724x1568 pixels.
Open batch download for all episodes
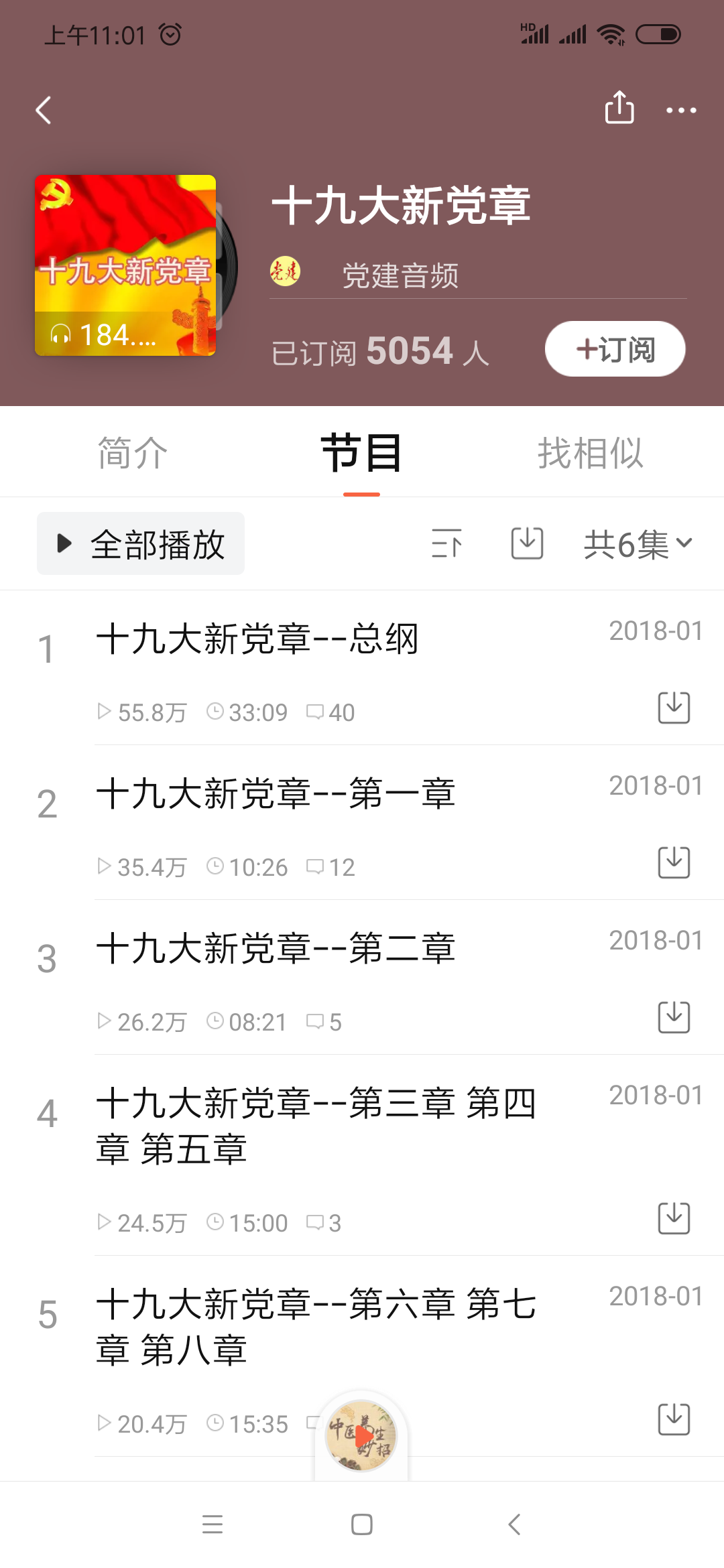(x=527, y=543)
